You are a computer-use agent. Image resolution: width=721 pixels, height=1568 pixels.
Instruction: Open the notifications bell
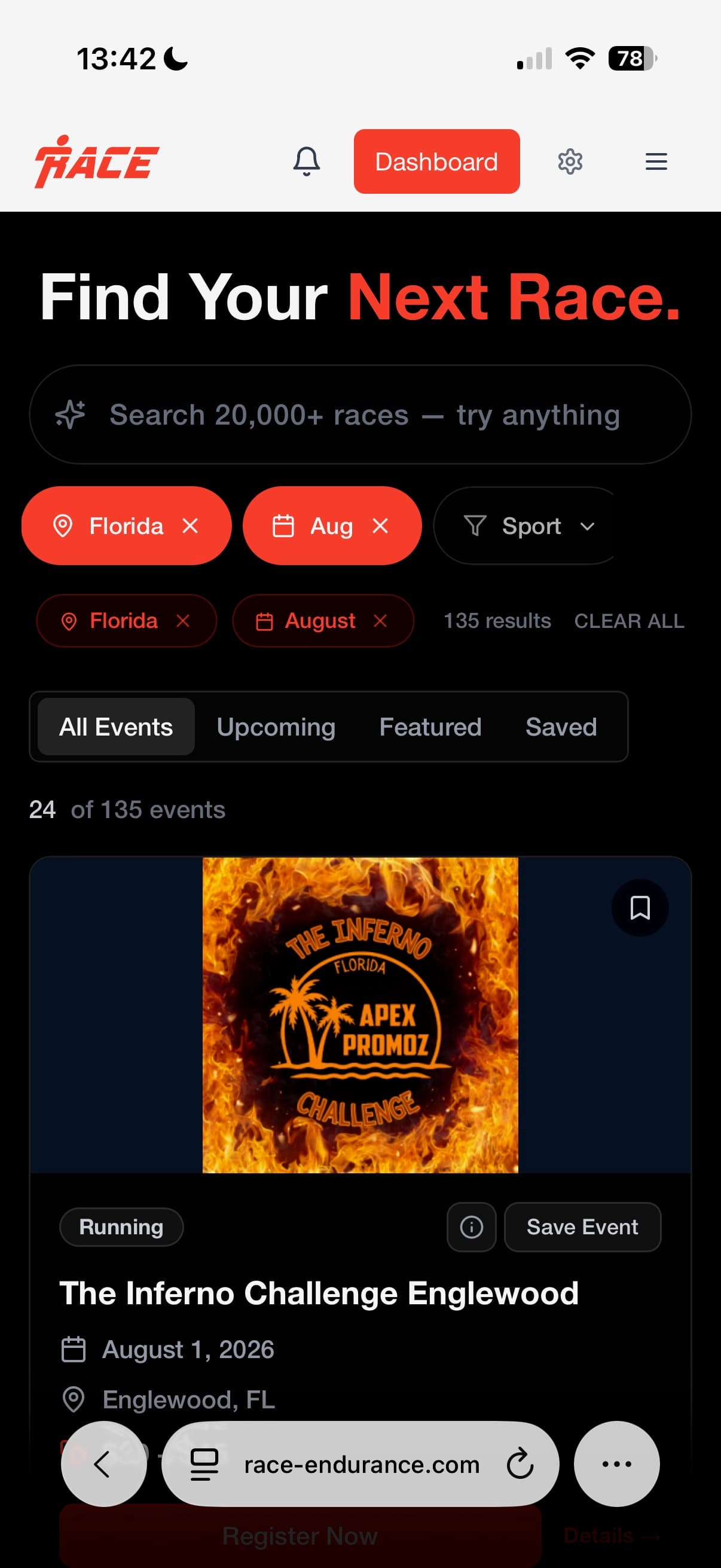tap(307, 161)
